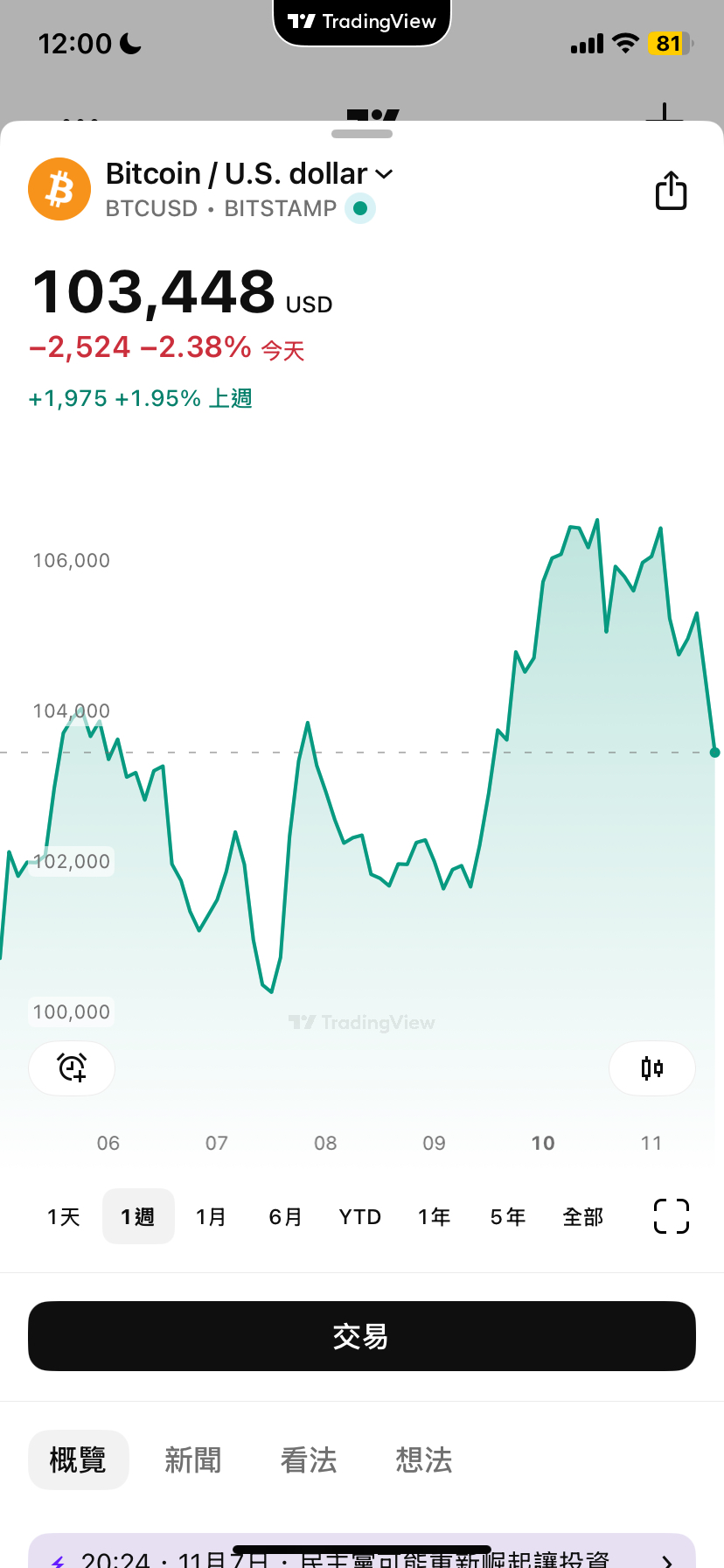Open the 20:24 news flash banner
Screen dimensions: 724x1568
(x=362, y=1554)
